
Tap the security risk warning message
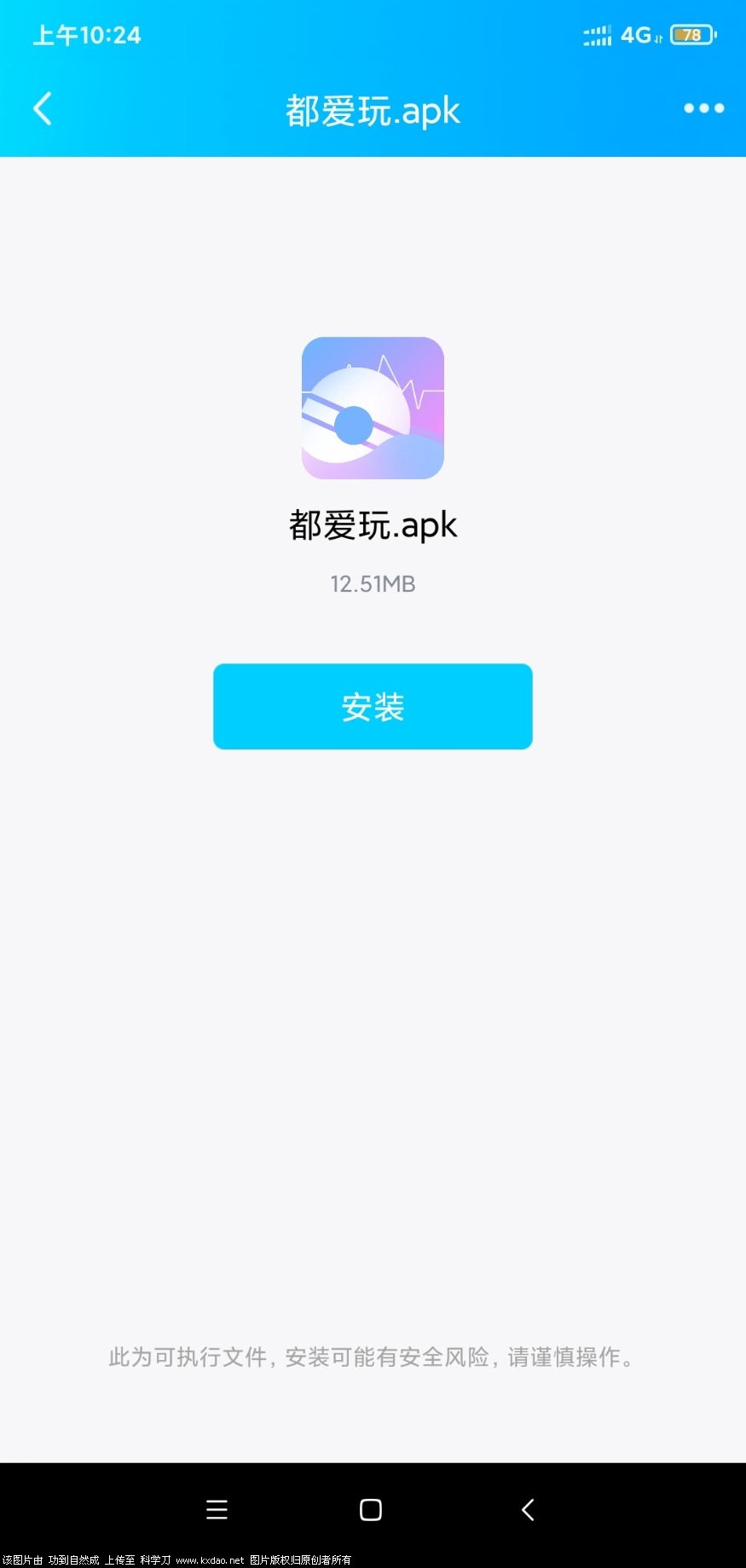[x=373, y=1357]
